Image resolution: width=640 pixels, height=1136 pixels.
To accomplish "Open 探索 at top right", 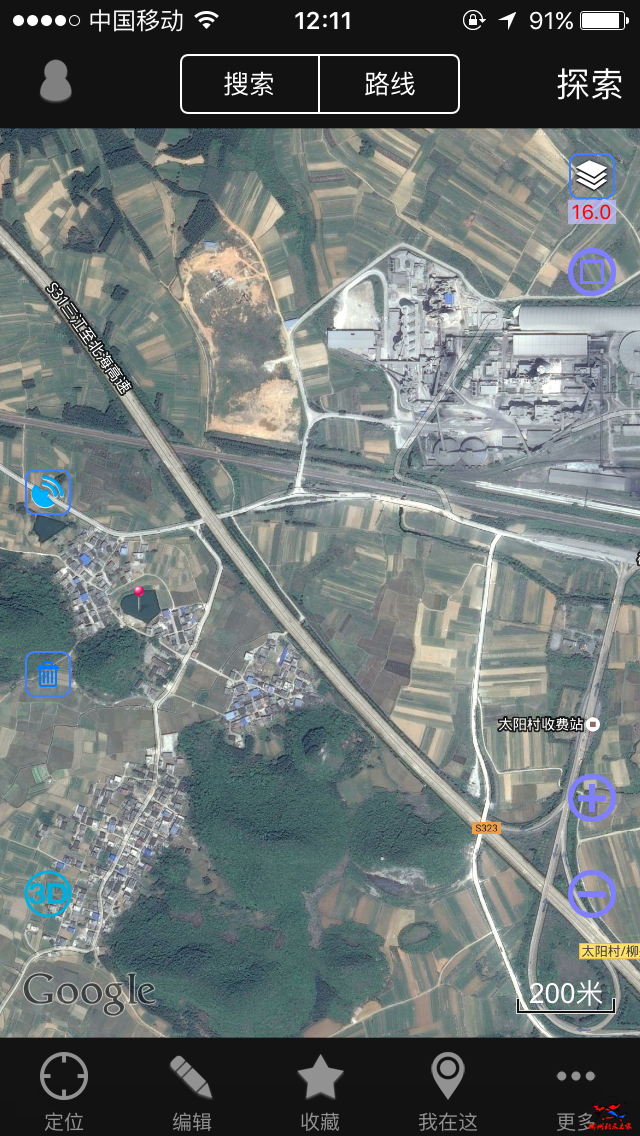I will click(589, 85).
